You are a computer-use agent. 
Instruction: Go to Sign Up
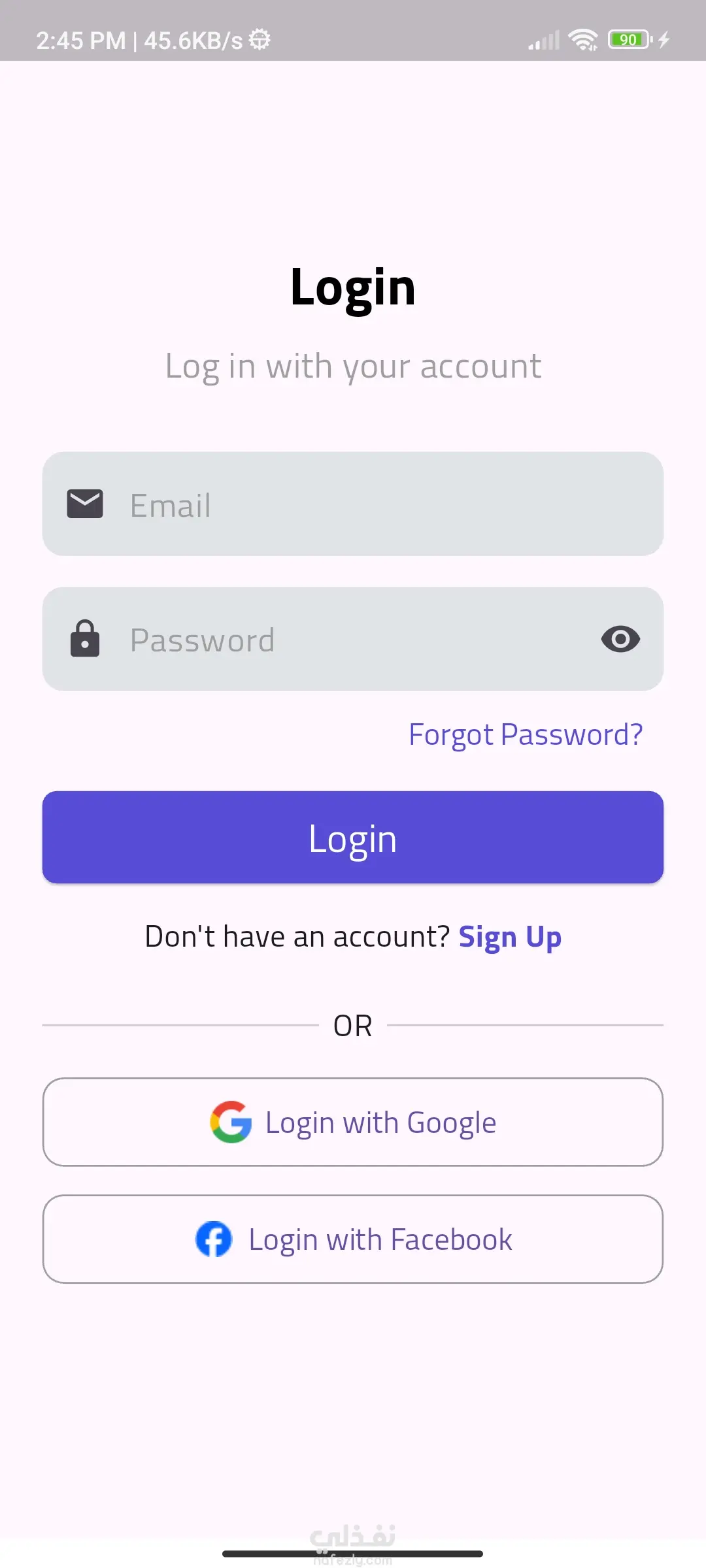coord(510,937)
